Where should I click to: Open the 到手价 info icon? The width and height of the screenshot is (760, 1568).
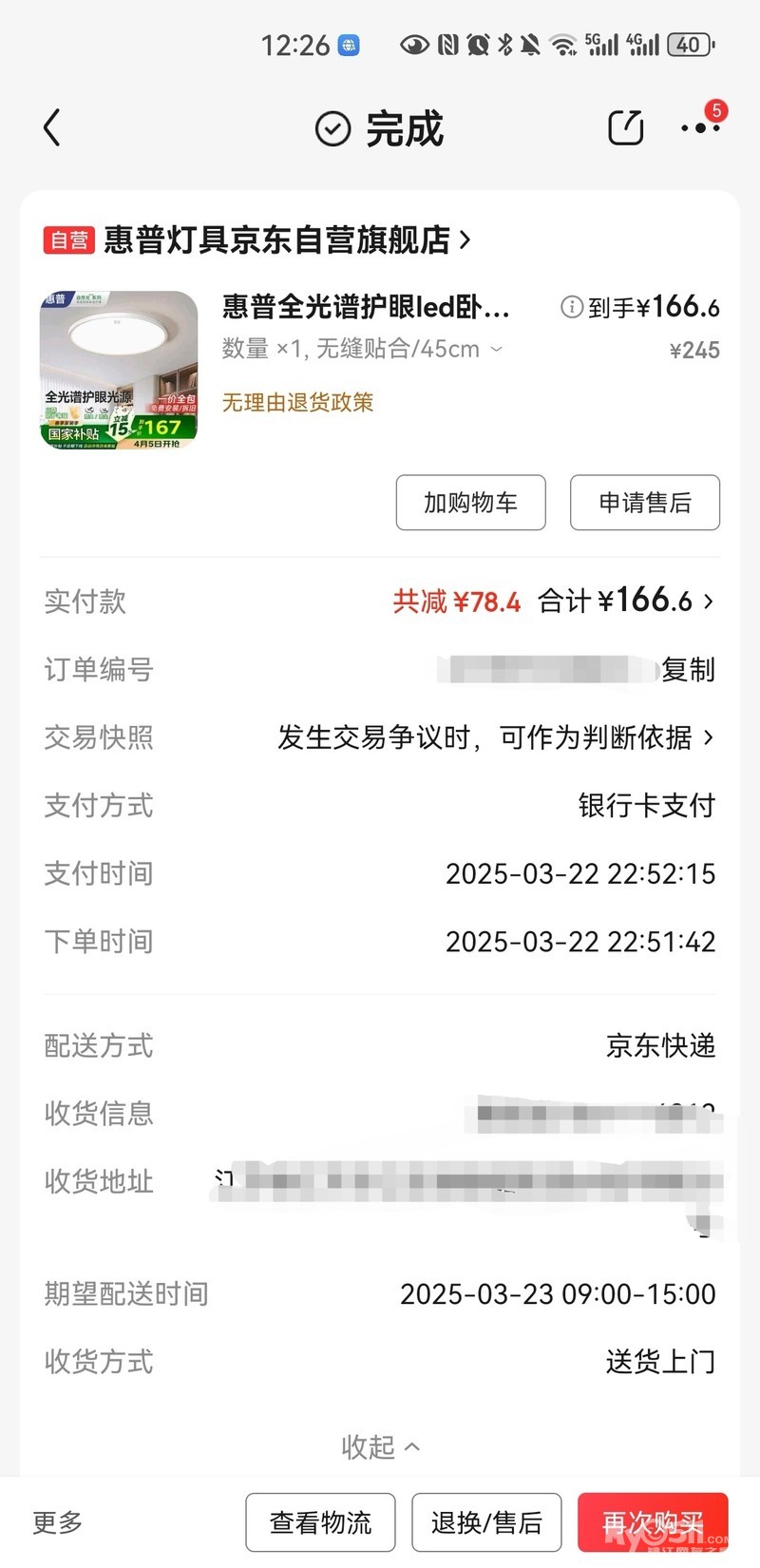click(x=571, y=307)
